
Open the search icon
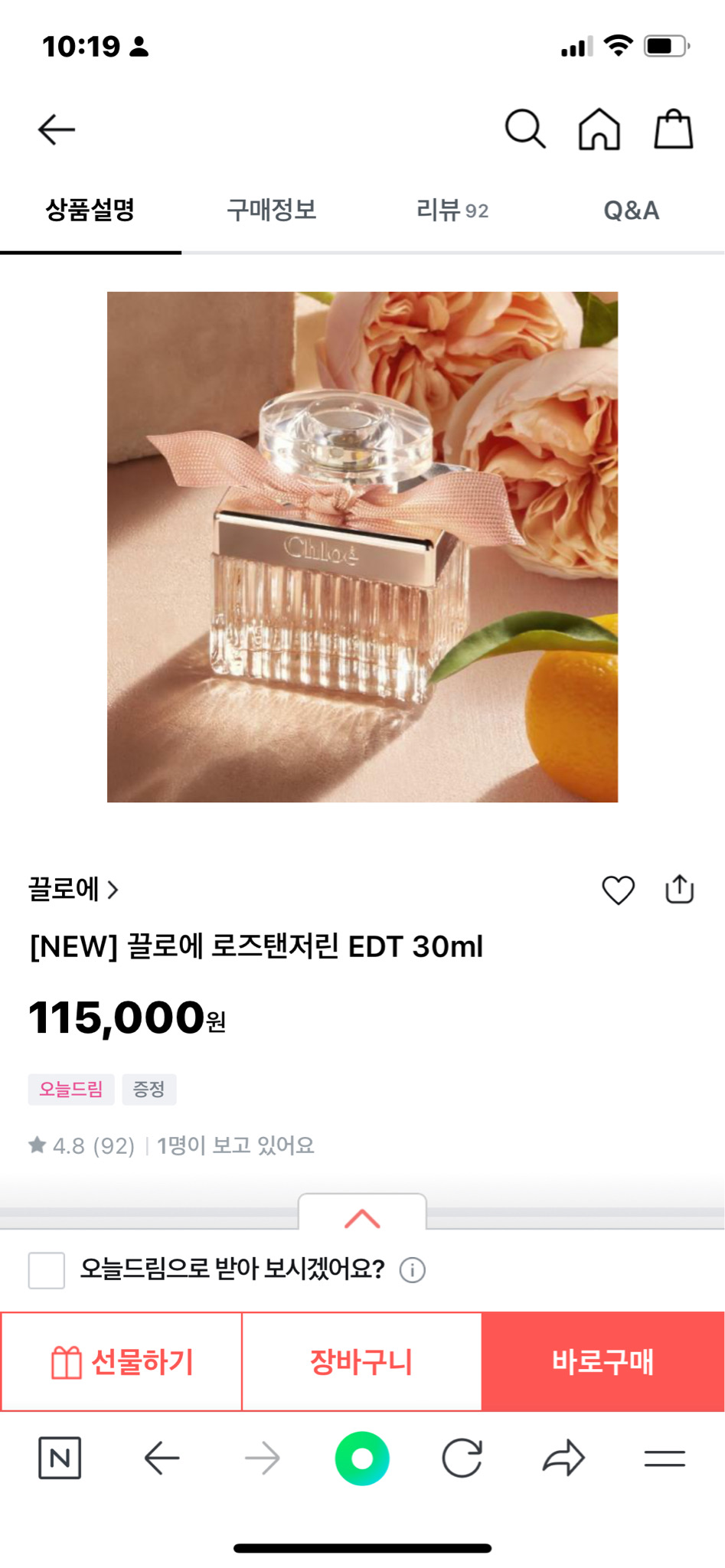[524, 129]
